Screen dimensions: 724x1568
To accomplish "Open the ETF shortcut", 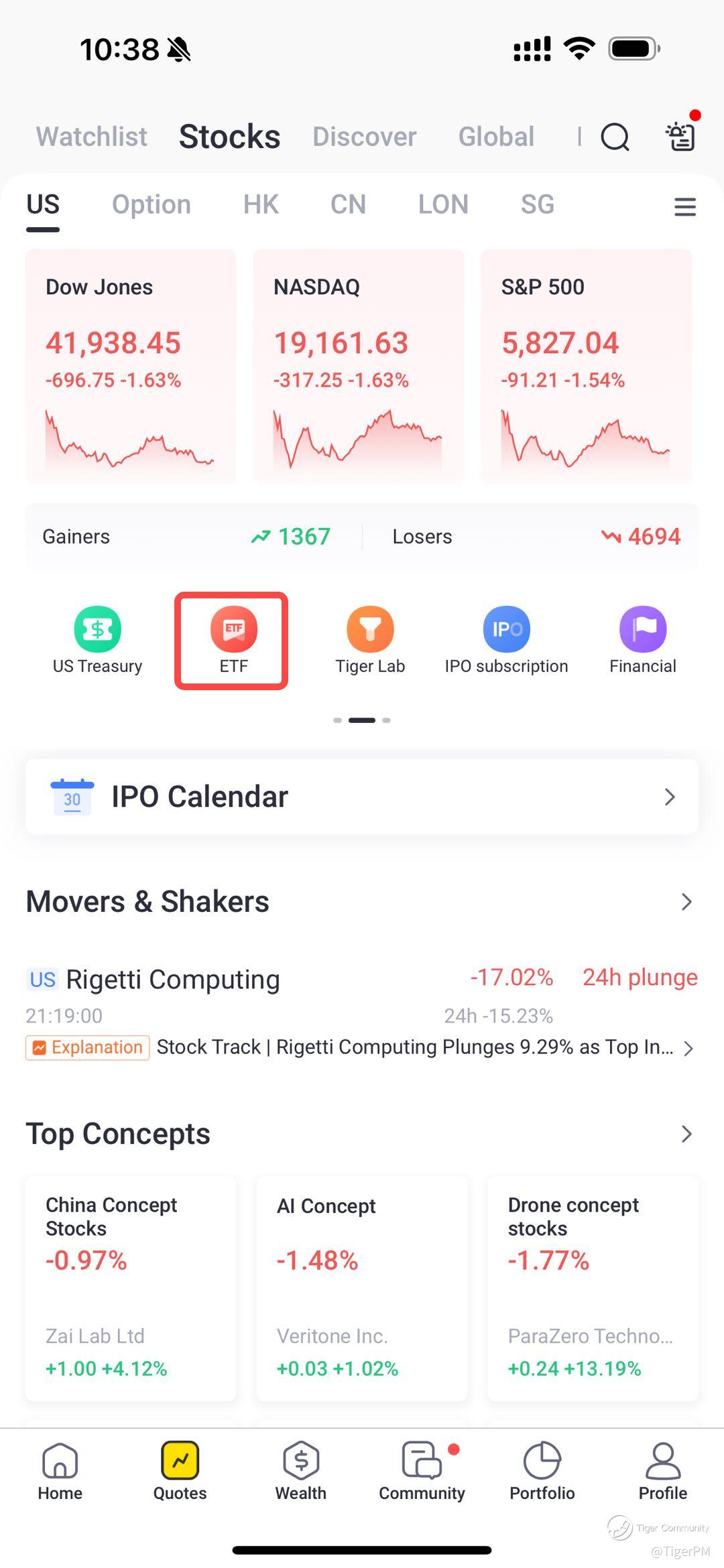I will click(x=233, y=640).
